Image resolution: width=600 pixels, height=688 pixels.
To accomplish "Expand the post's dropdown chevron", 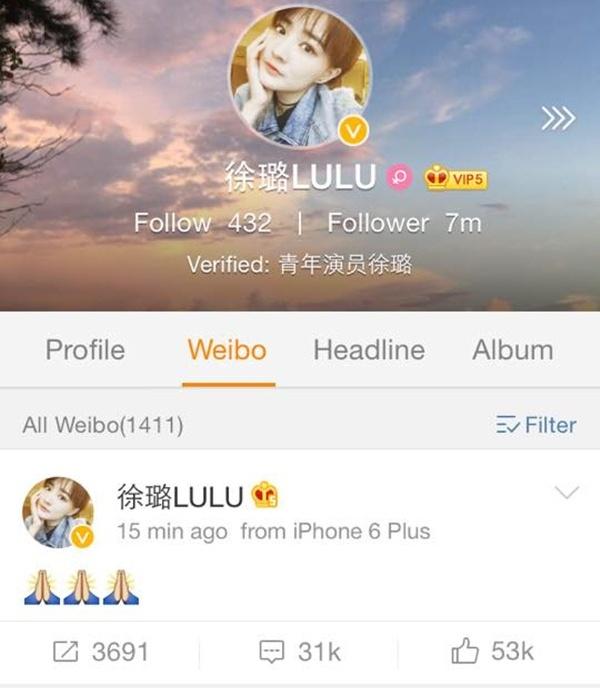I will [x=566, y=493].
